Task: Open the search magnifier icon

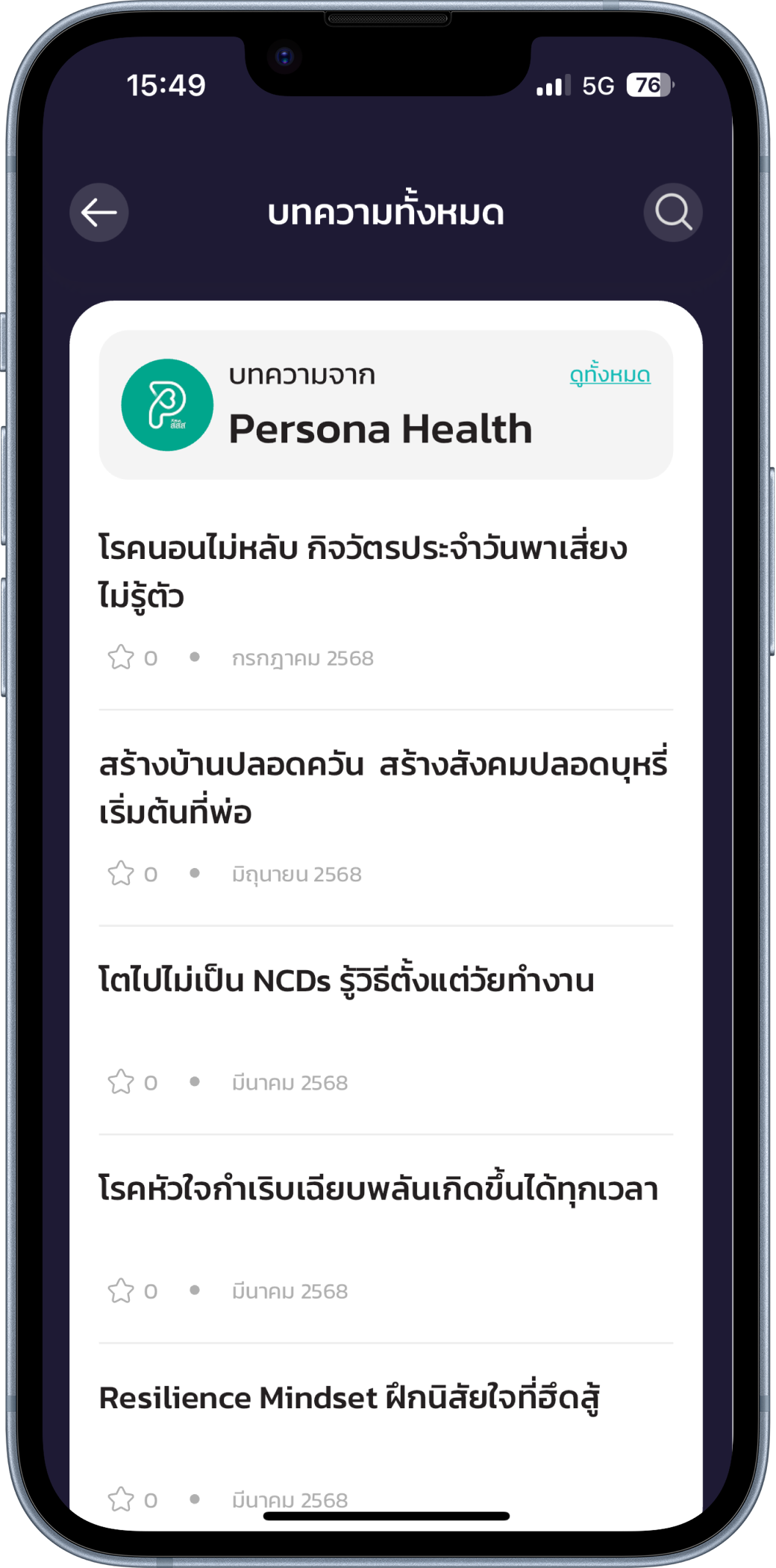Action: (672, 213)
